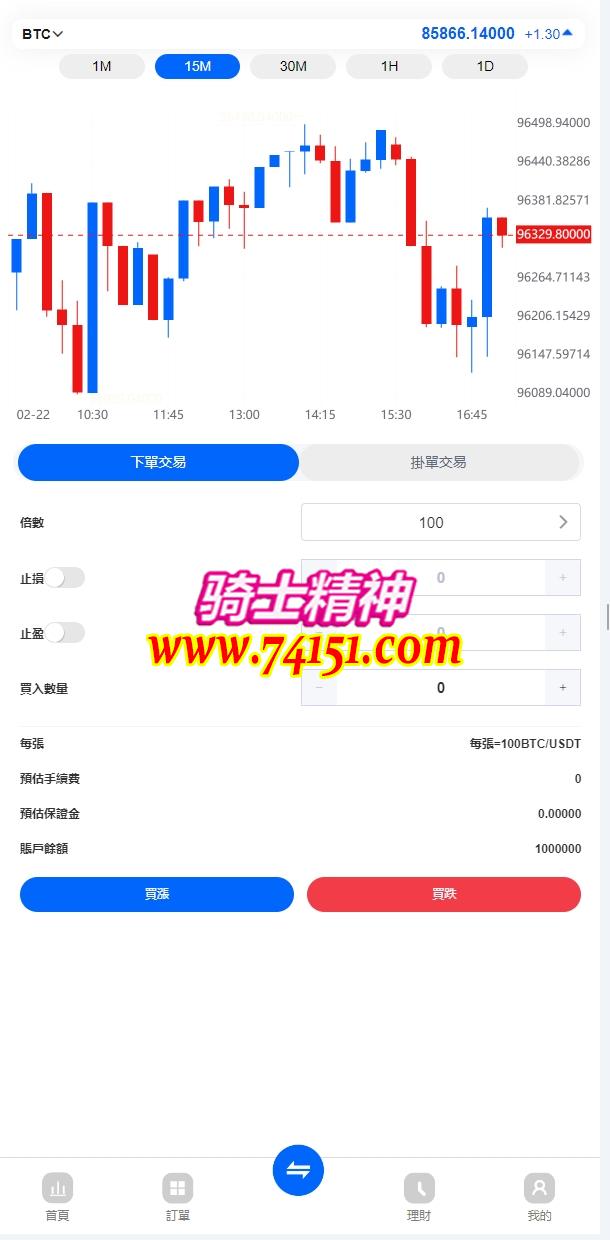610x1240 pixels.
Task: Go to 首頁 home tab
Action: (57, 1198)
